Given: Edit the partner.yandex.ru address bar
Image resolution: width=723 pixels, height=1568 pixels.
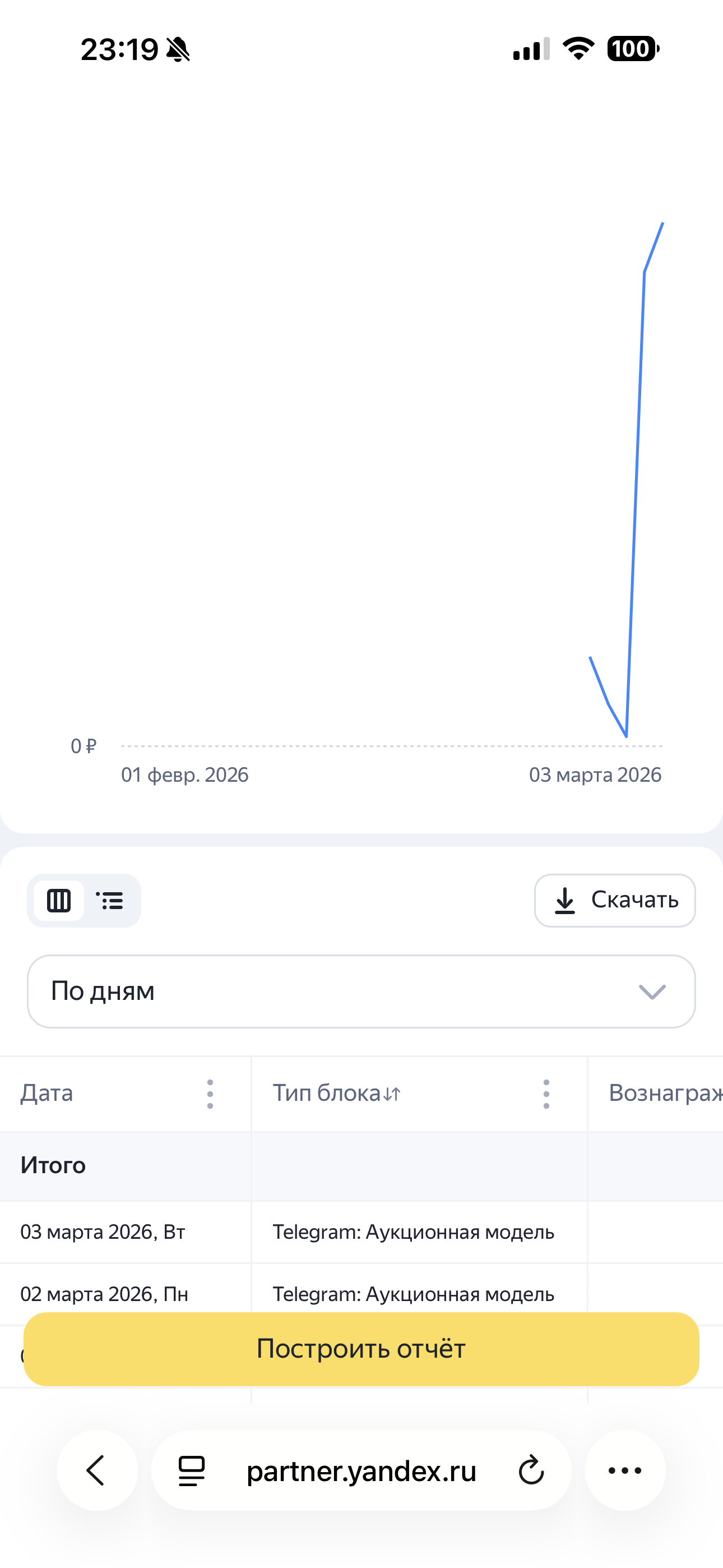Looking at the screenshot, I should [x=361, y=1470].
